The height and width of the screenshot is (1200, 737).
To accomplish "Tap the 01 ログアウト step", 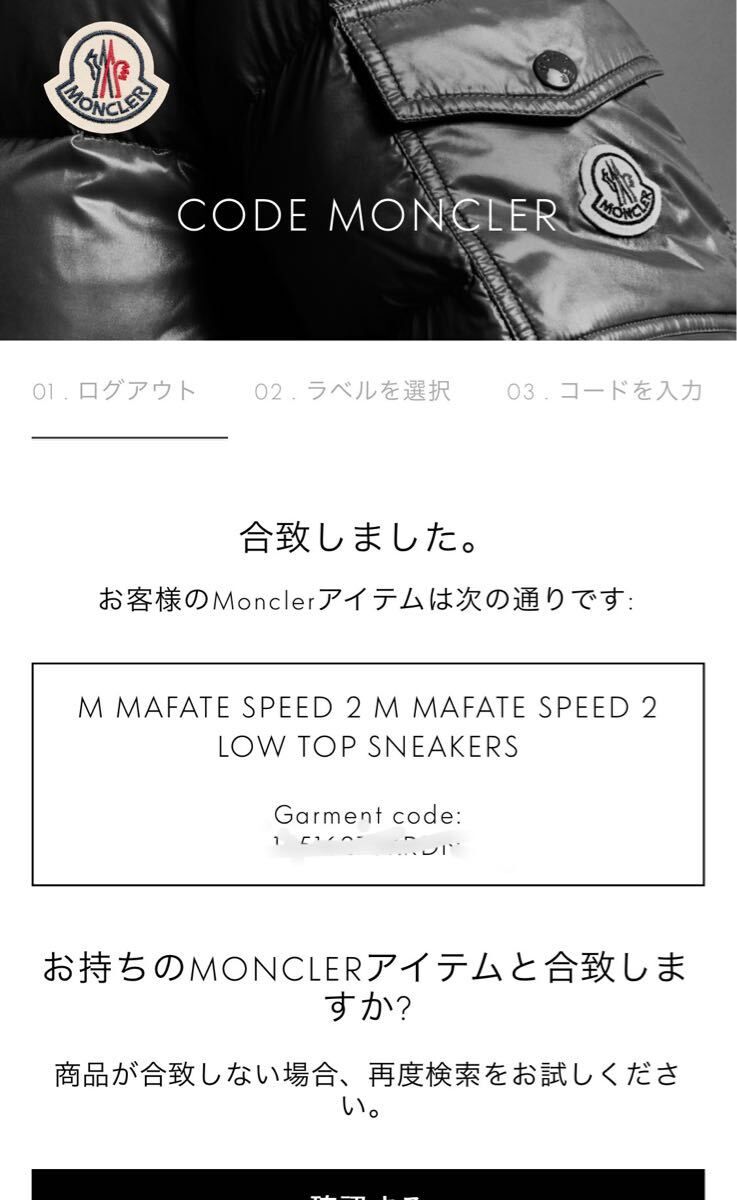I will click(x=115, y=391).
